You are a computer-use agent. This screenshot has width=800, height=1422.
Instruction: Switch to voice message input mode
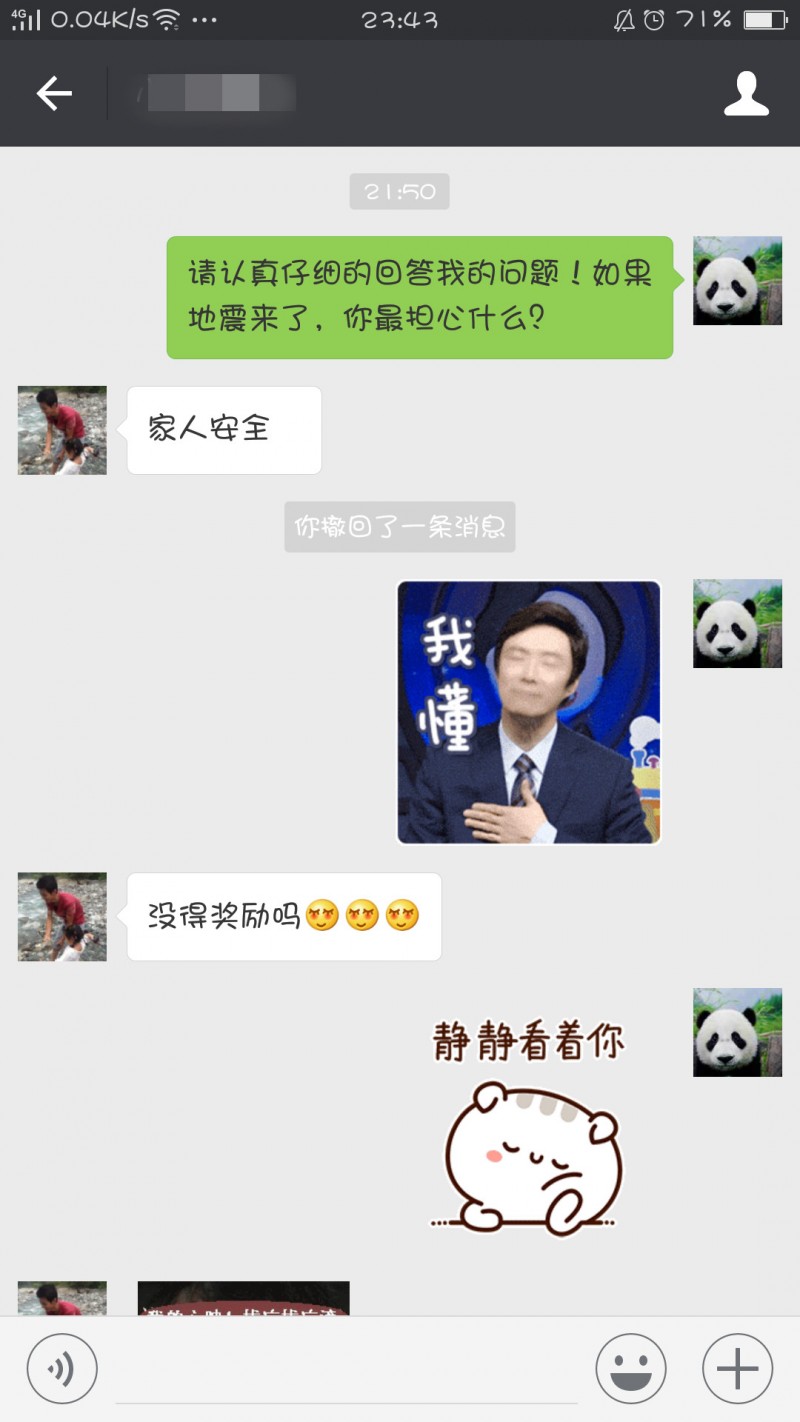[62, 1367]
